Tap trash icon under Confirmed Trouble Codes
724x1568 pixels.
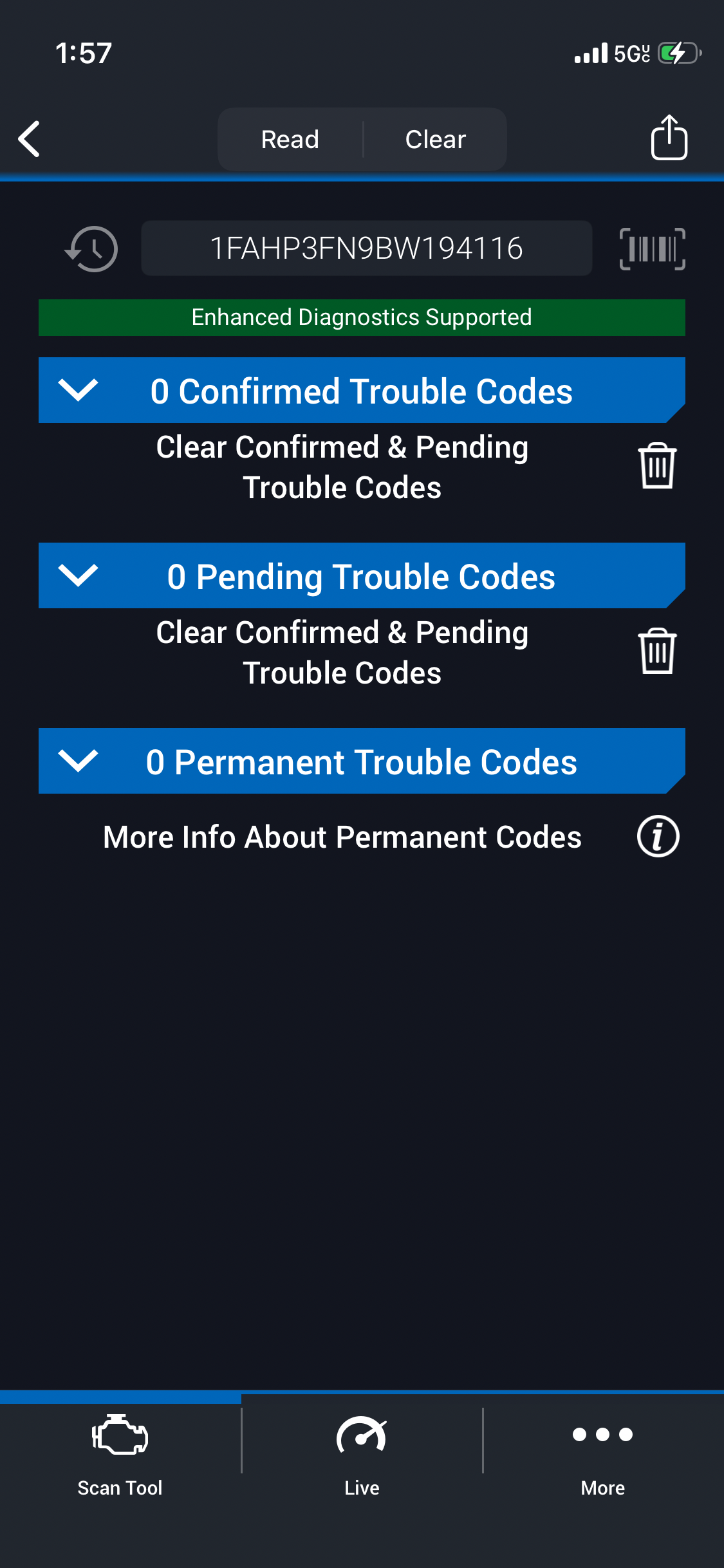(657, 466)
